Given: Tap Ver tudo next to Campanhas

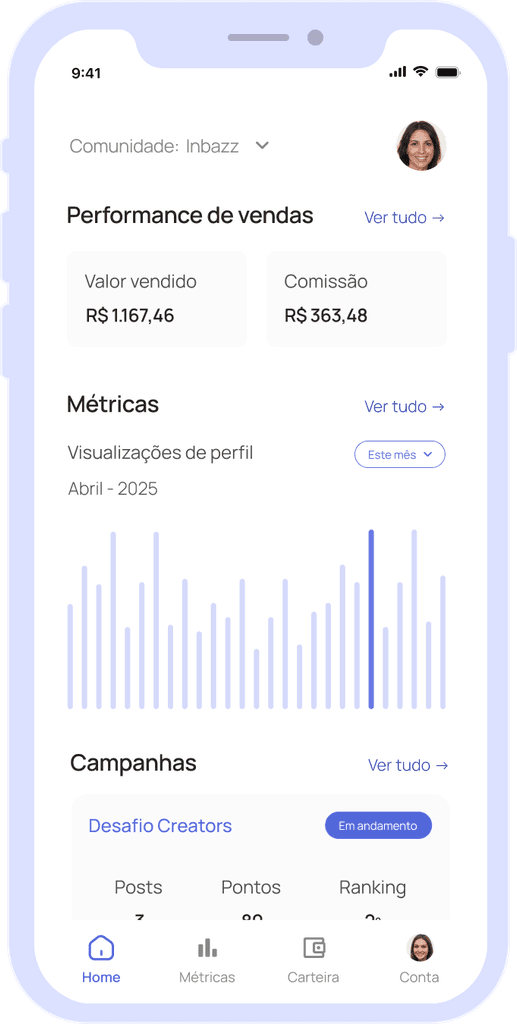Looking at the screenshot, I should 408,765.
